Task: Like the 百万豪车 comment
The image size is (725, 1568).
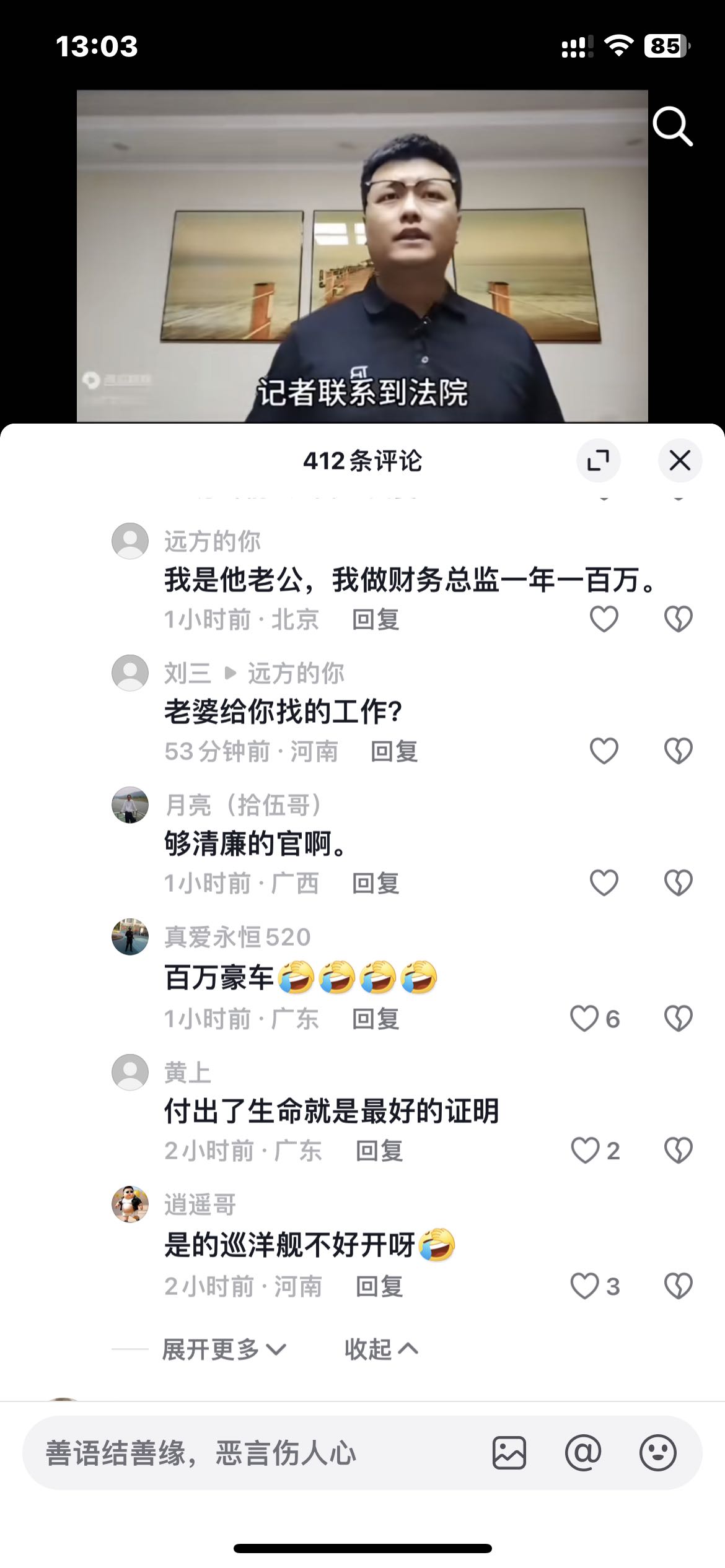Action: [594, 1019]
